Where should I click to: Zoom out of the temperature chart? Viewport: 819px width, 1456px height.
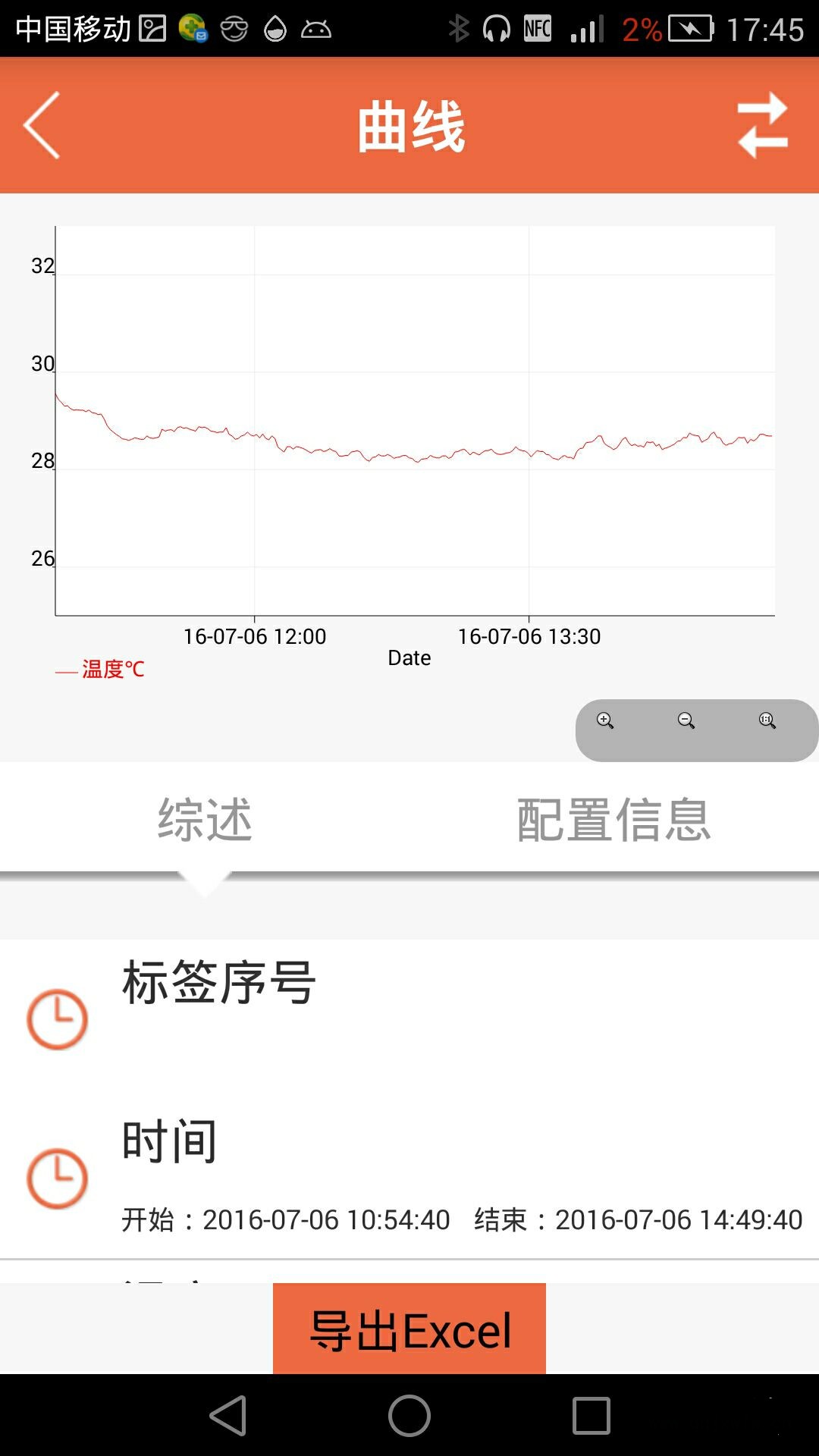tap(686, 720)
